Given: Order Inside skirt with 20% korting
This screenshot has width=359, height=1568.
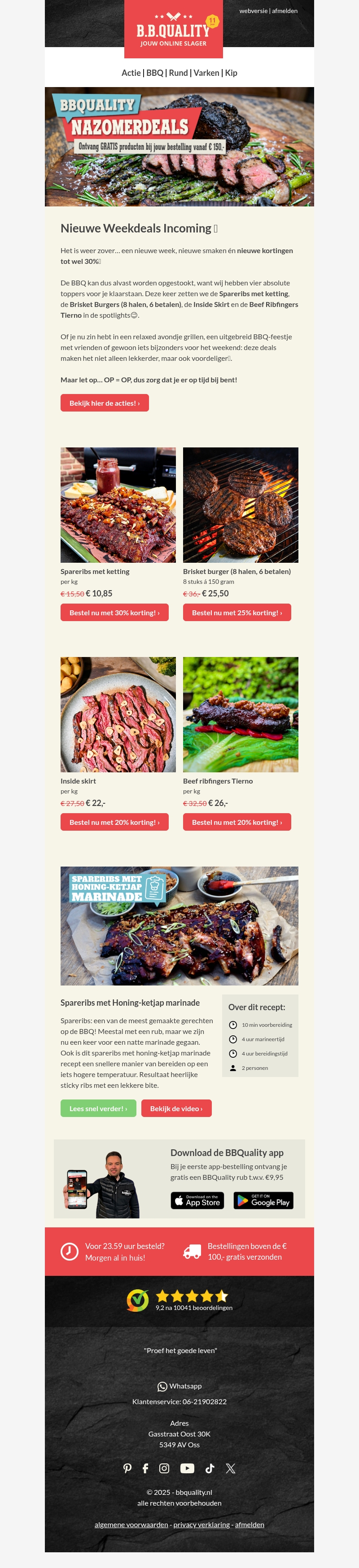Looking at the screenshot, I should coord(114,822).
